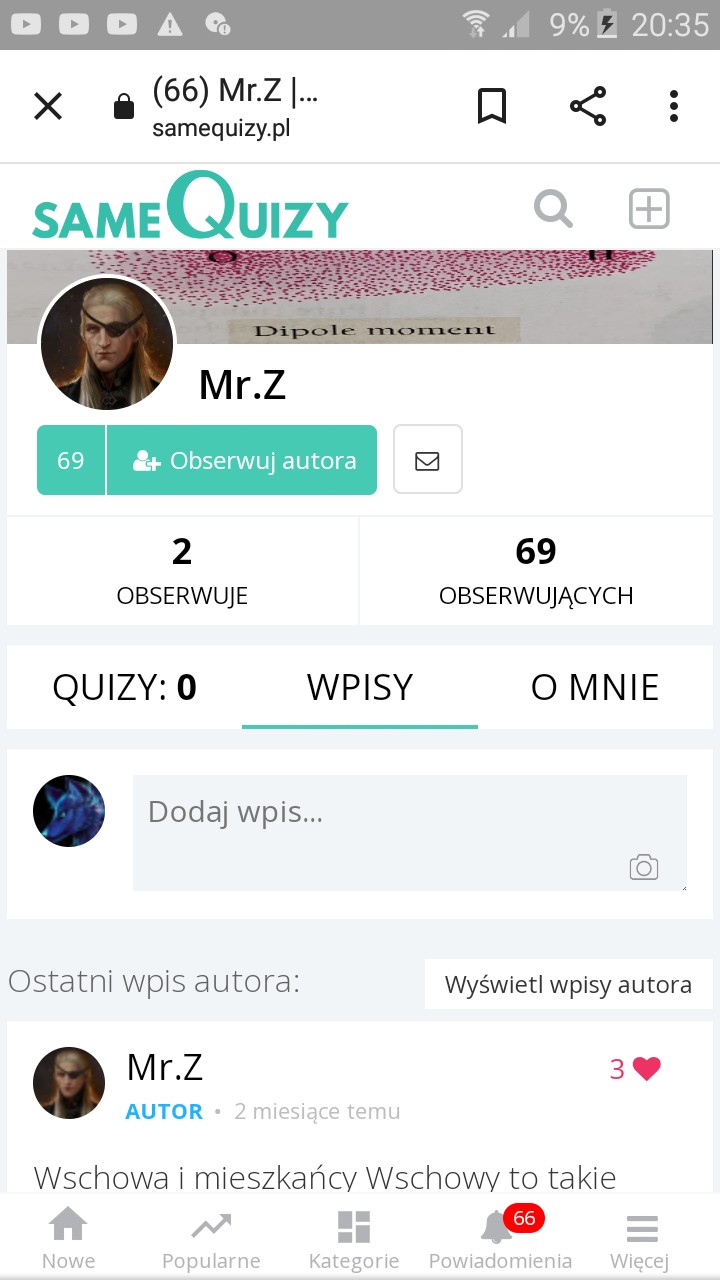View the OBSERWUJE following list
The height and width of the screenshot is (1280, 720).
[182, 571]
